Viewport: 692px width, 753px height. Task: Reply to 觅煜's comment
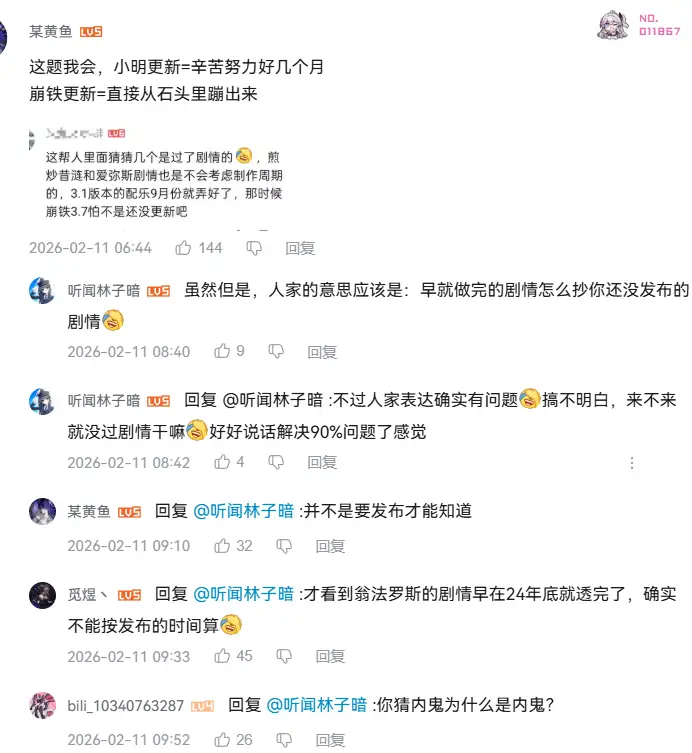(331, 657)
